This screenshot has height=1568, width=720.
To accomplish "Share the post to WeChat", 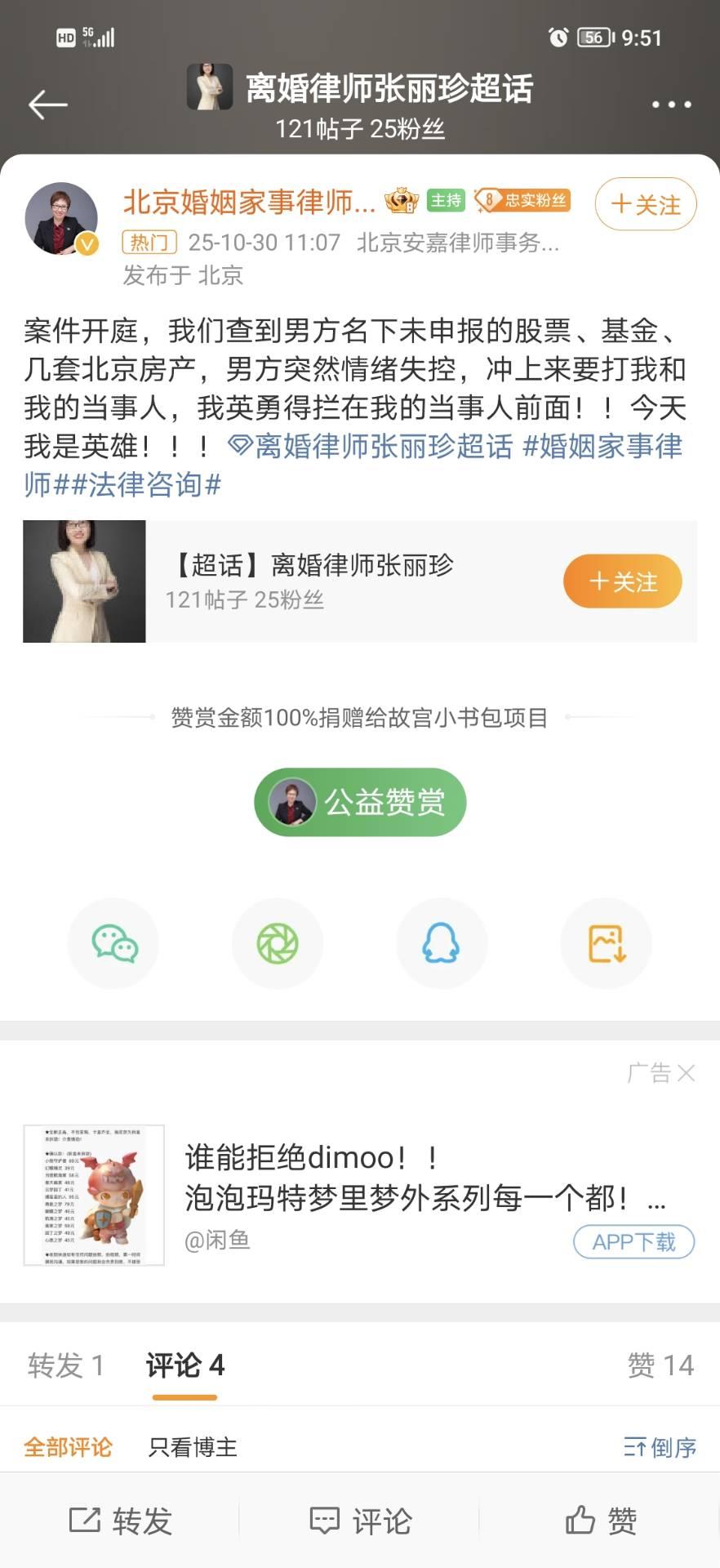I will click(113, 944).
